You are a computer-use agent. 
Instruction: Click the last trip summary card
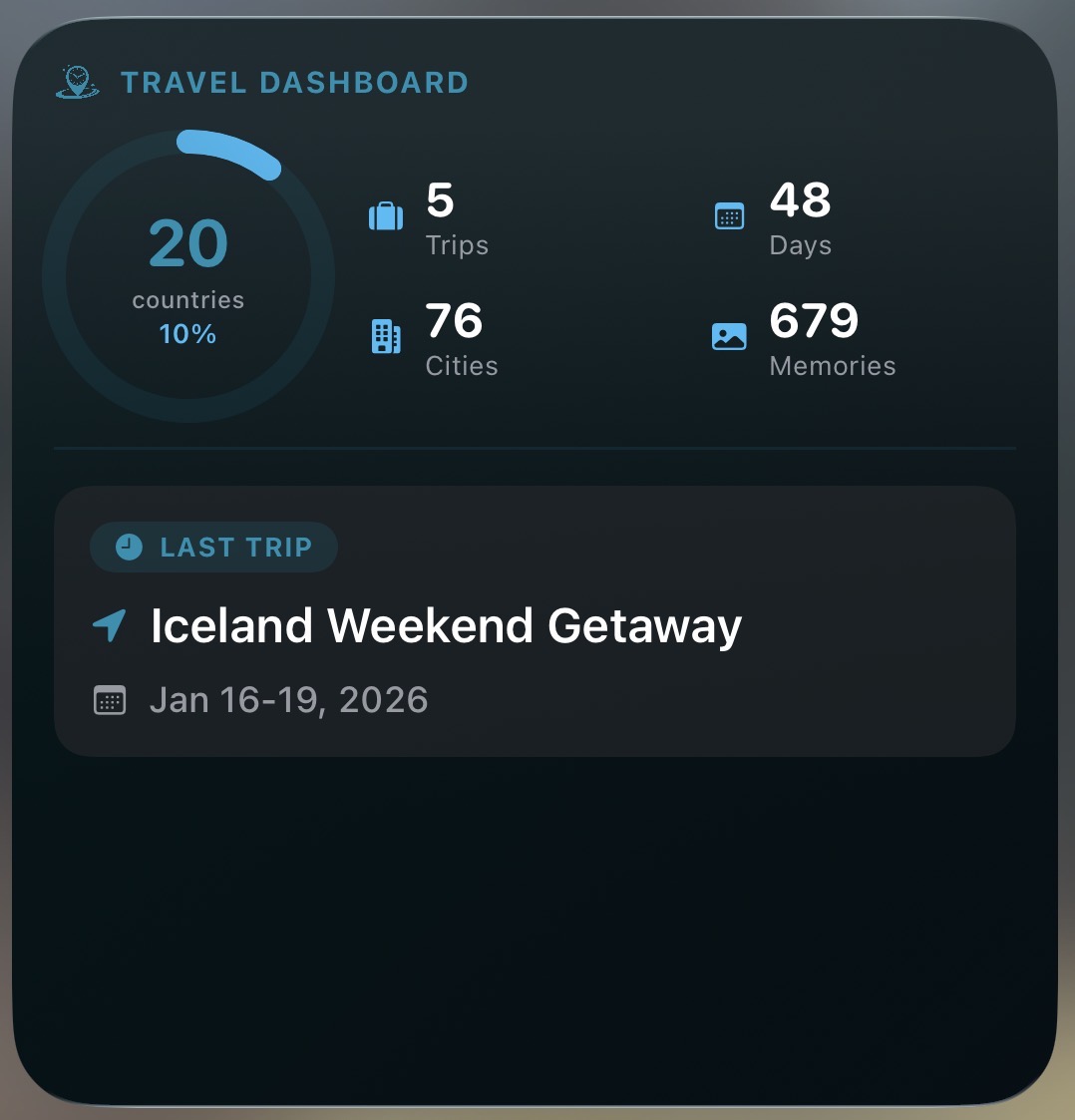[537, 616]
